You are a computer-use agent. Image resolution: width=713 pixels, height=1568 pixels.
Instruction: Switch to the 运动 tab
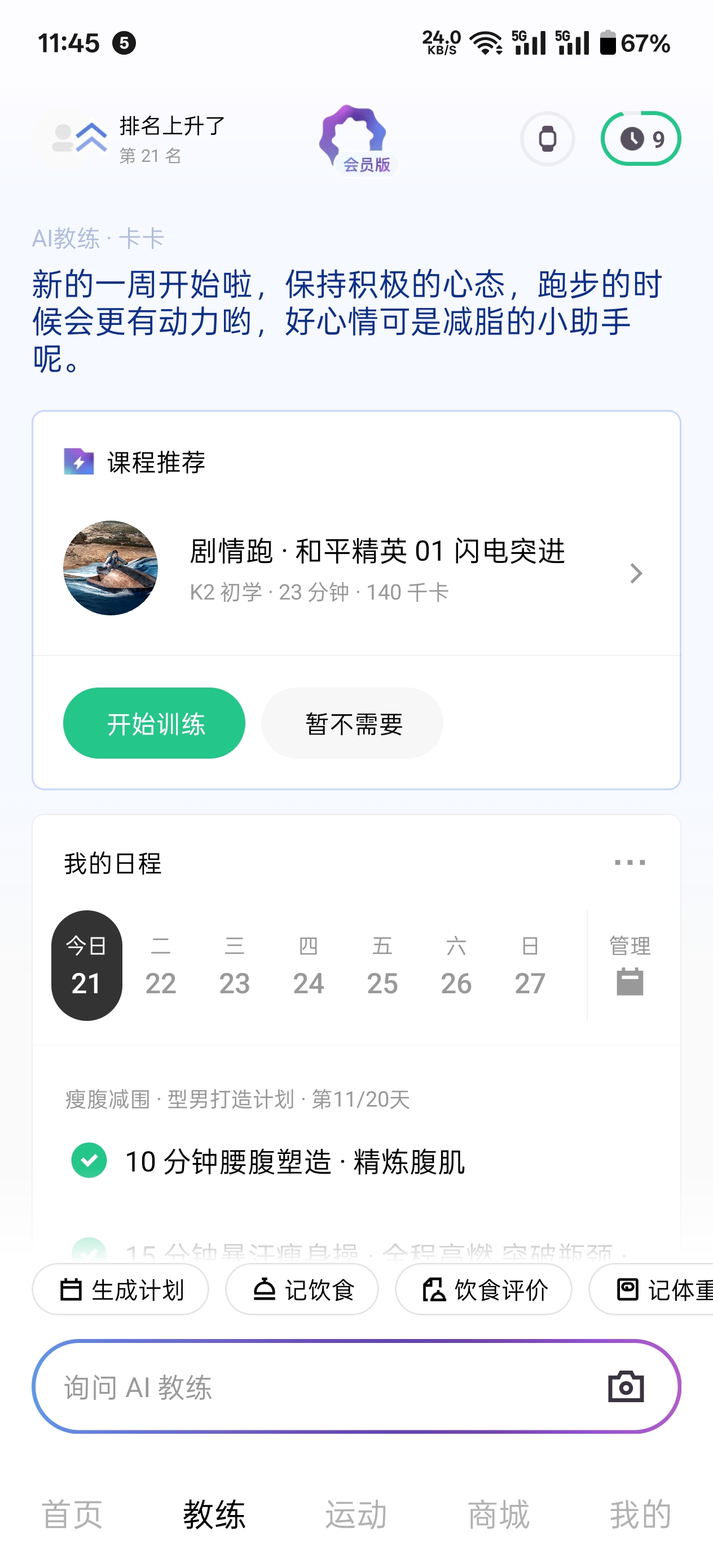pyautogui.click(x=356, y=1514)
